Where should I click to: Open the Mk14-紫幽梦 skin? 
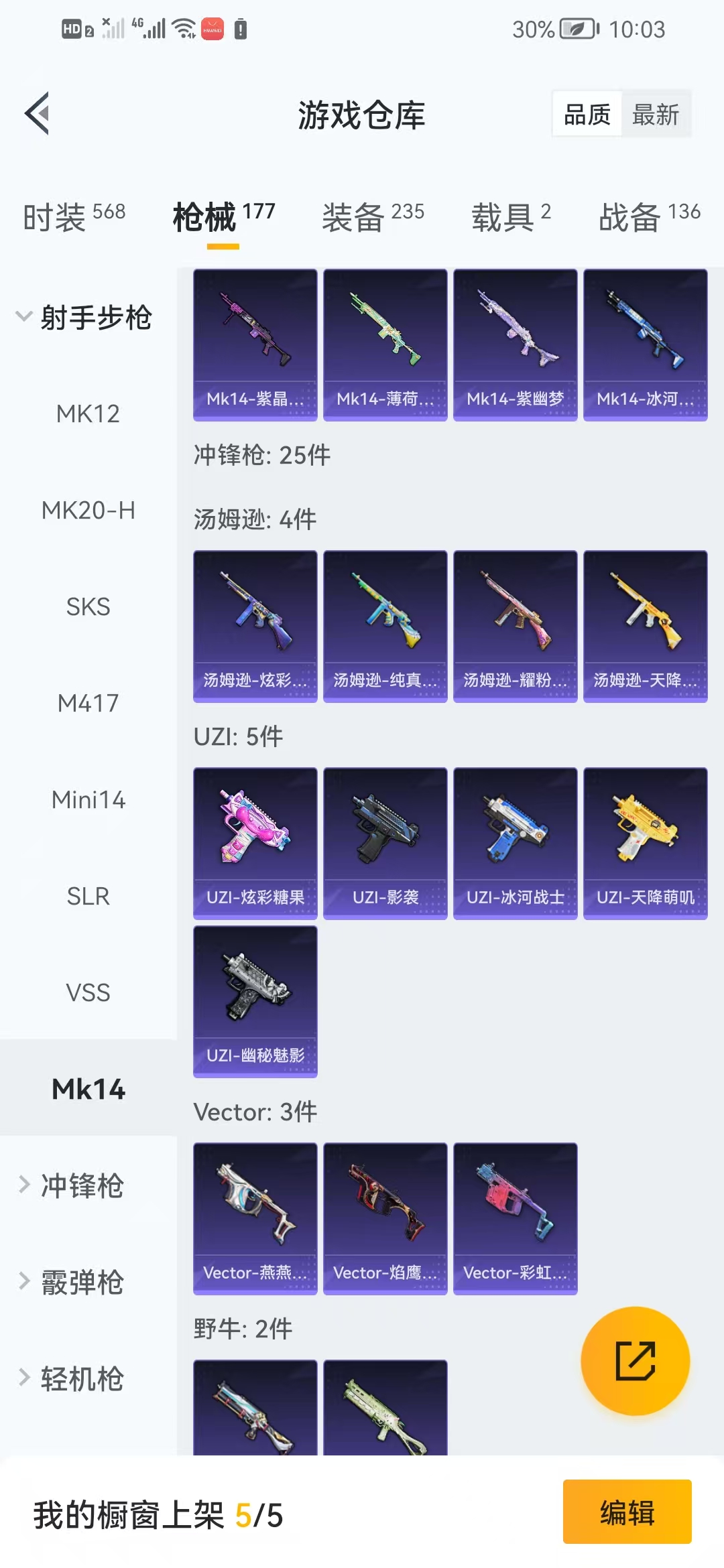coord(515,344)
